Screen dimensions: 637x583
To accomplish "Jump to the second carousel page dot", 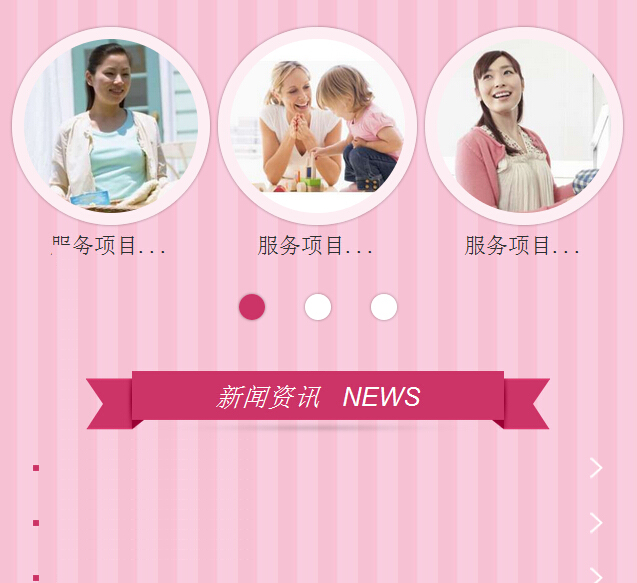I will pyautogui.click(x=318, y=307).
